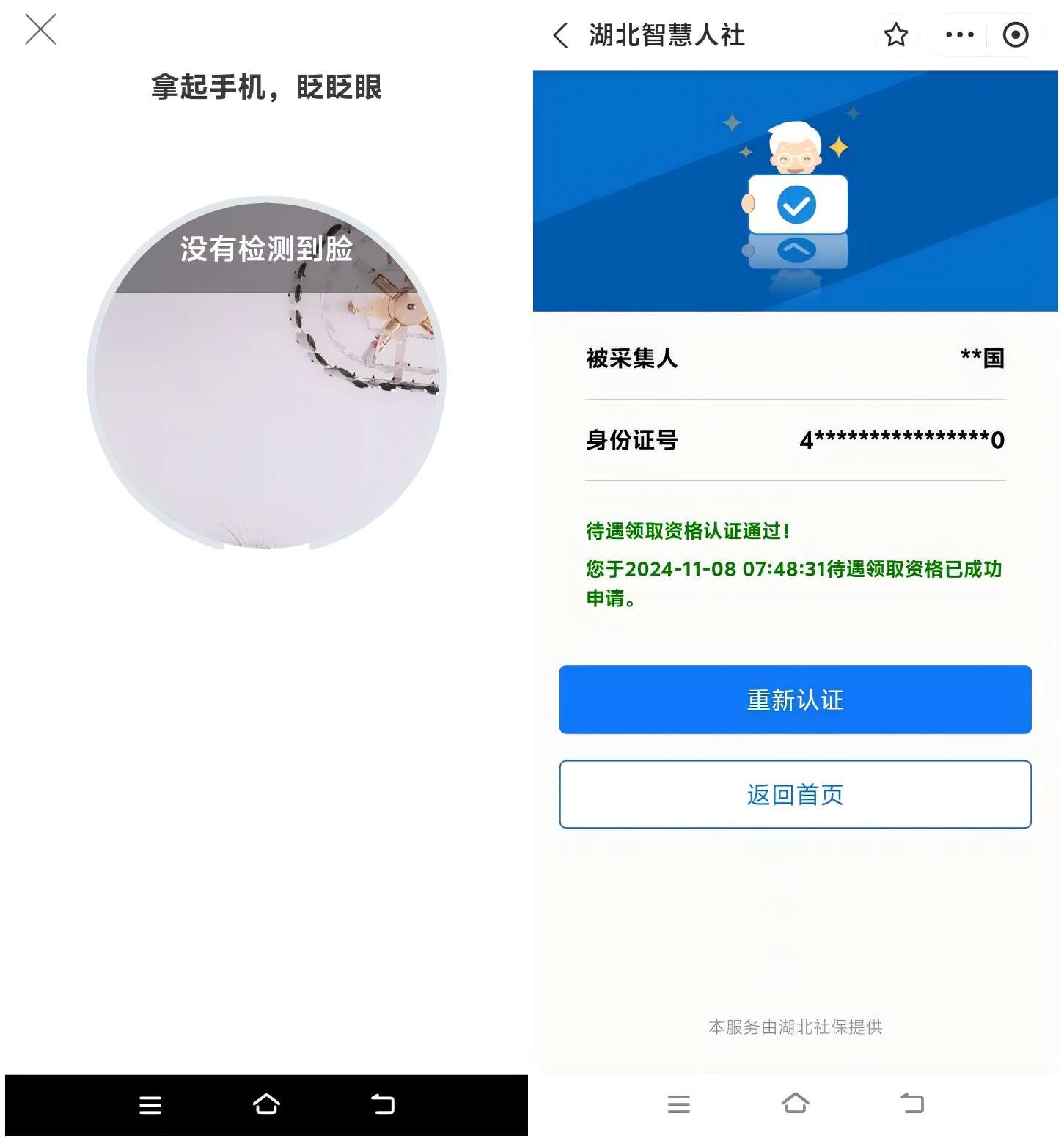Tap the 没有检测到脸 banner in camera circle

(266, 249)
